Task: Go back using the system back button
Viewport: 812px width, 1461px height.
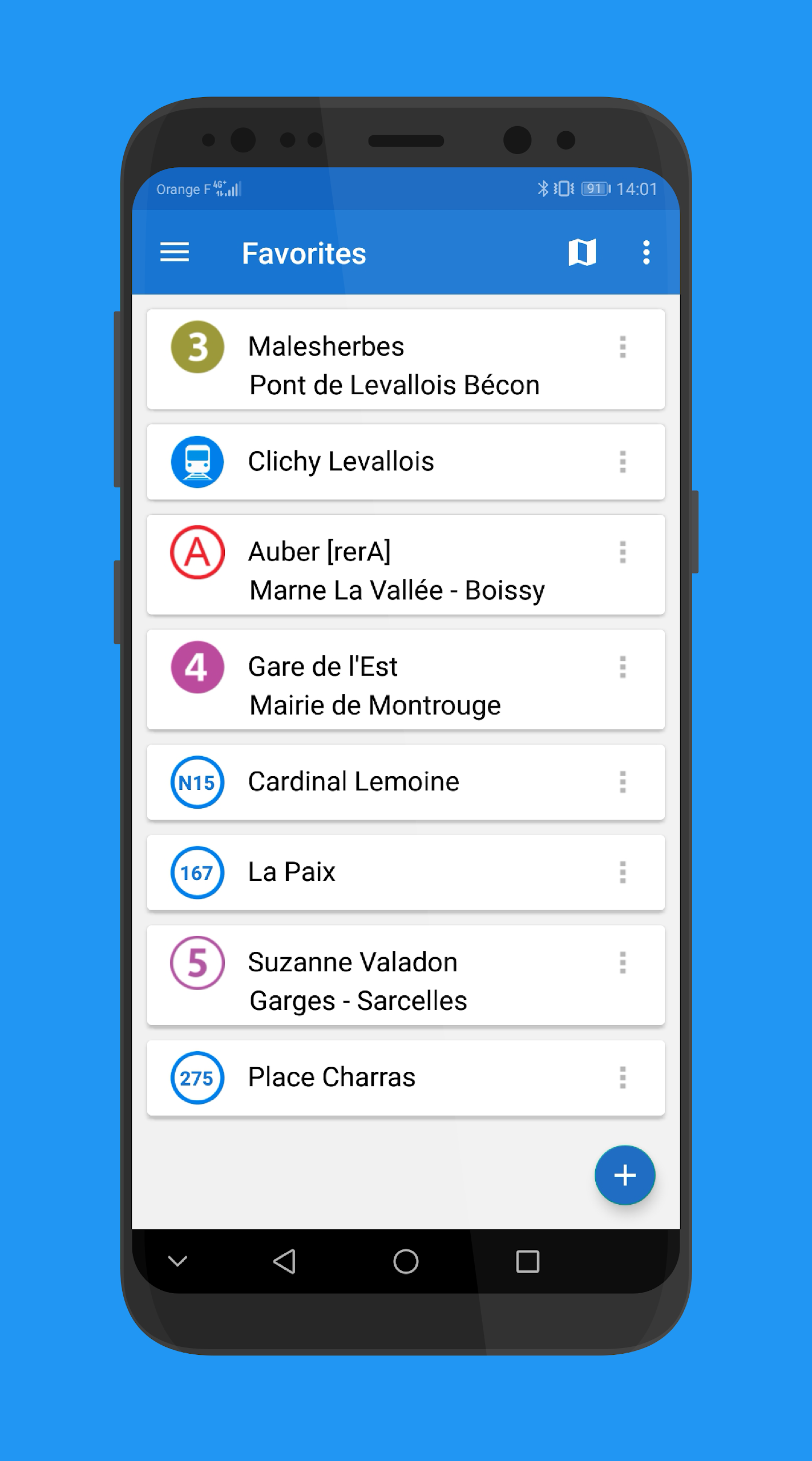Action: click(x=284, y=1261)
